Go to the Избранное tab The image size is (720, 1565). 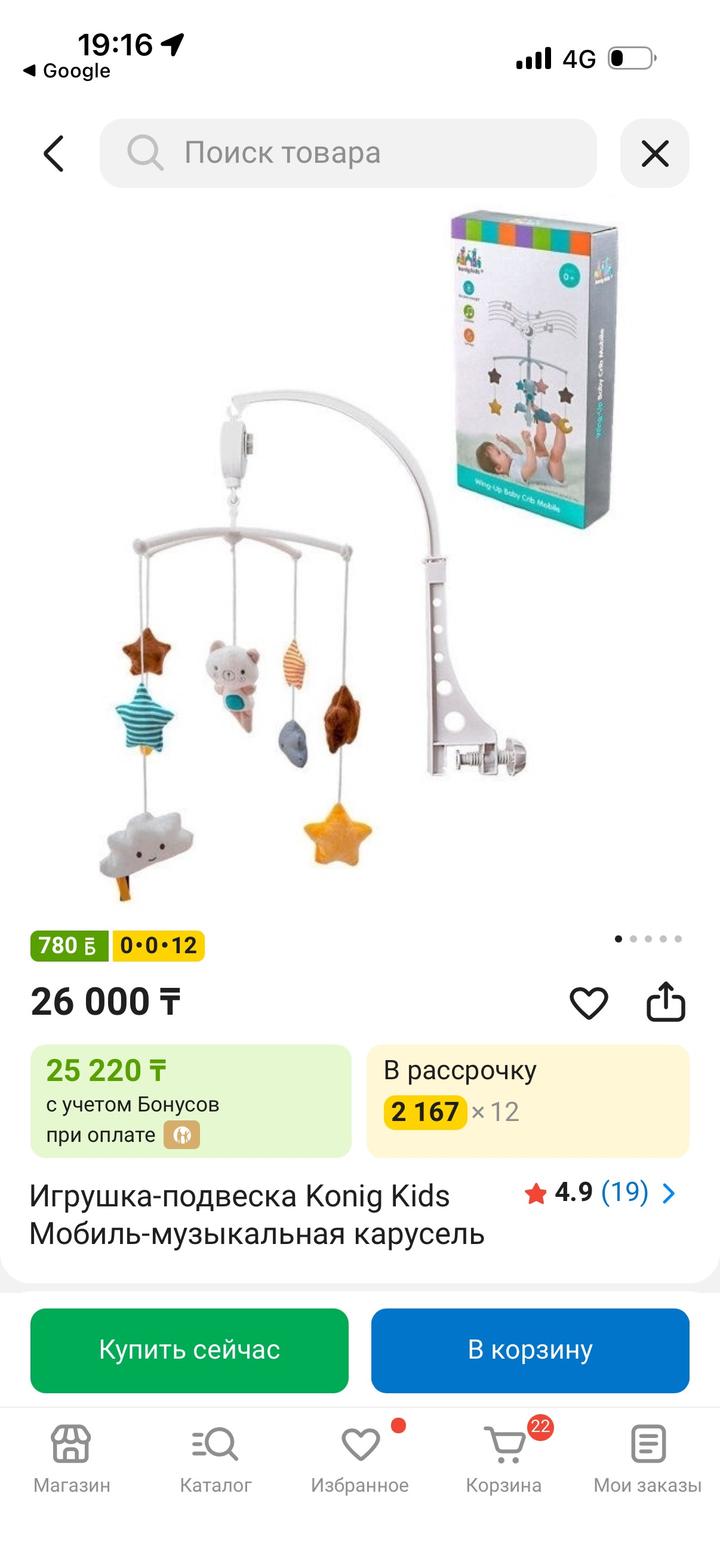click(360, 1460)
